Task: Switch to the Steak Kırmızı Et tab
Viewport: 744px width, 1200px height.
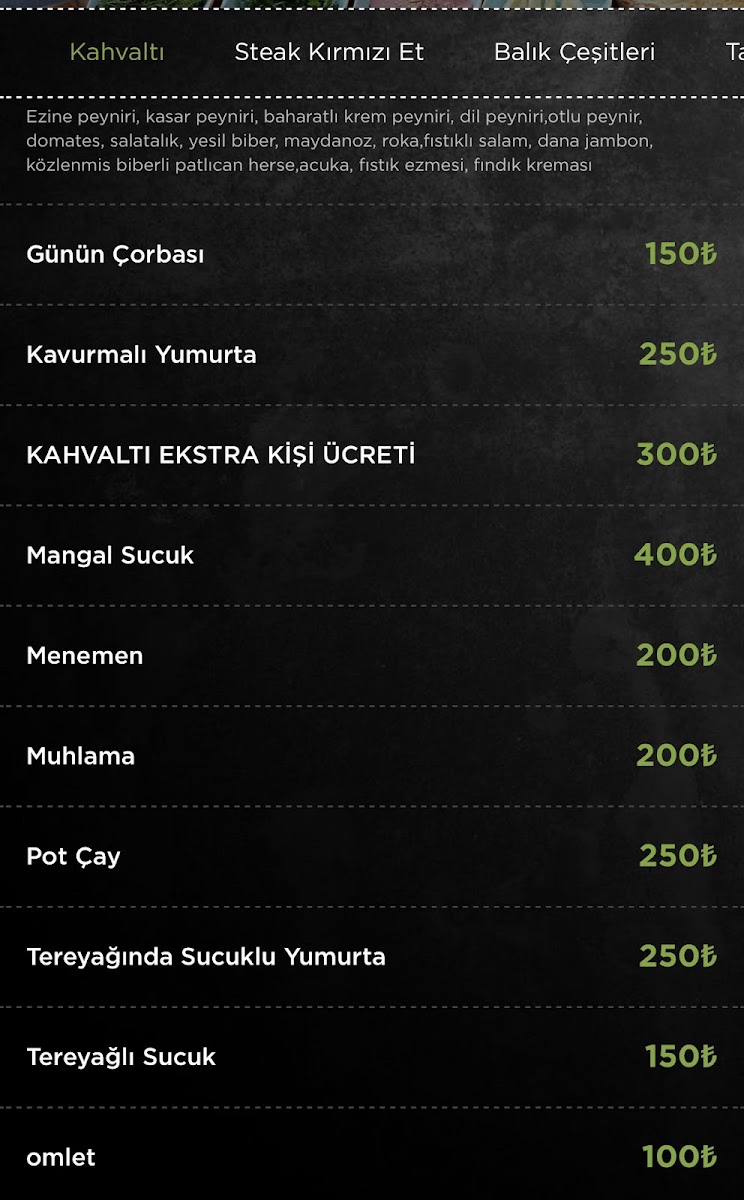Action: pyautogui.click(x=329, y=52)
